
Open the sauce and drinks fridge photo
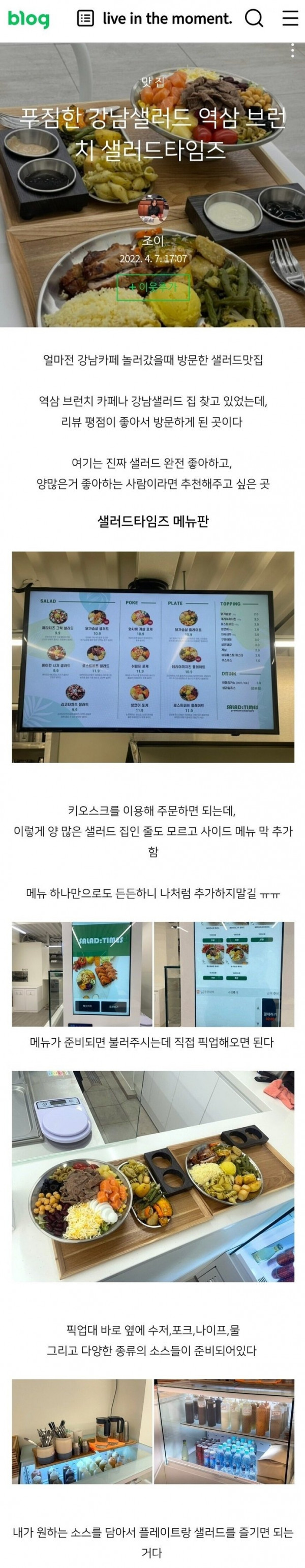224,1431
